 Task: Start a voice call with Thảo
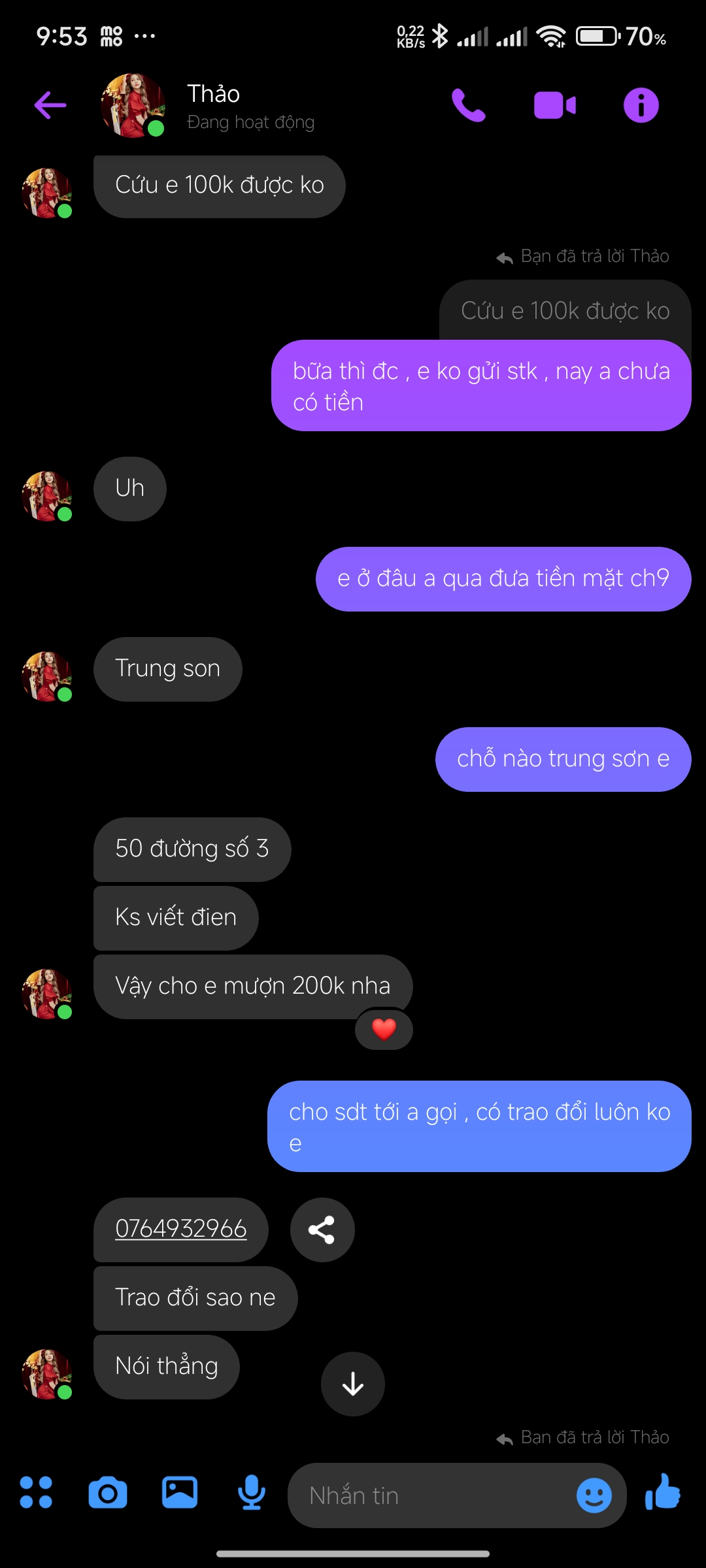point(468,105)
